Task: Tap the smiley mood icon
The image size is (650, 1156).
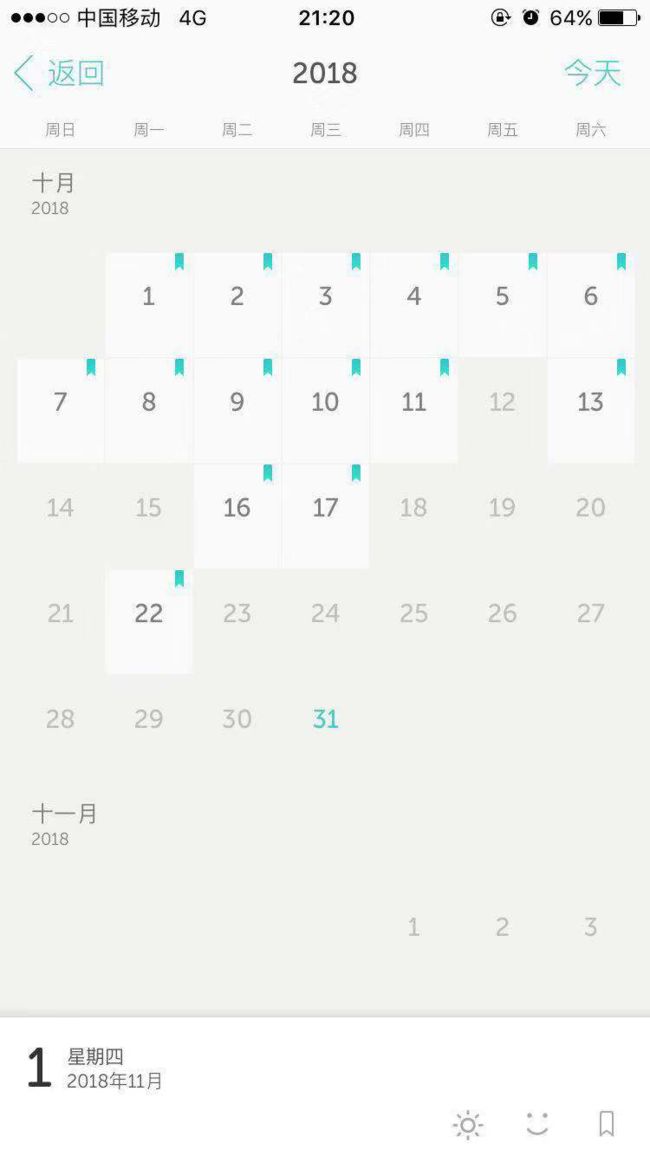Action: tap(537, 1124)
